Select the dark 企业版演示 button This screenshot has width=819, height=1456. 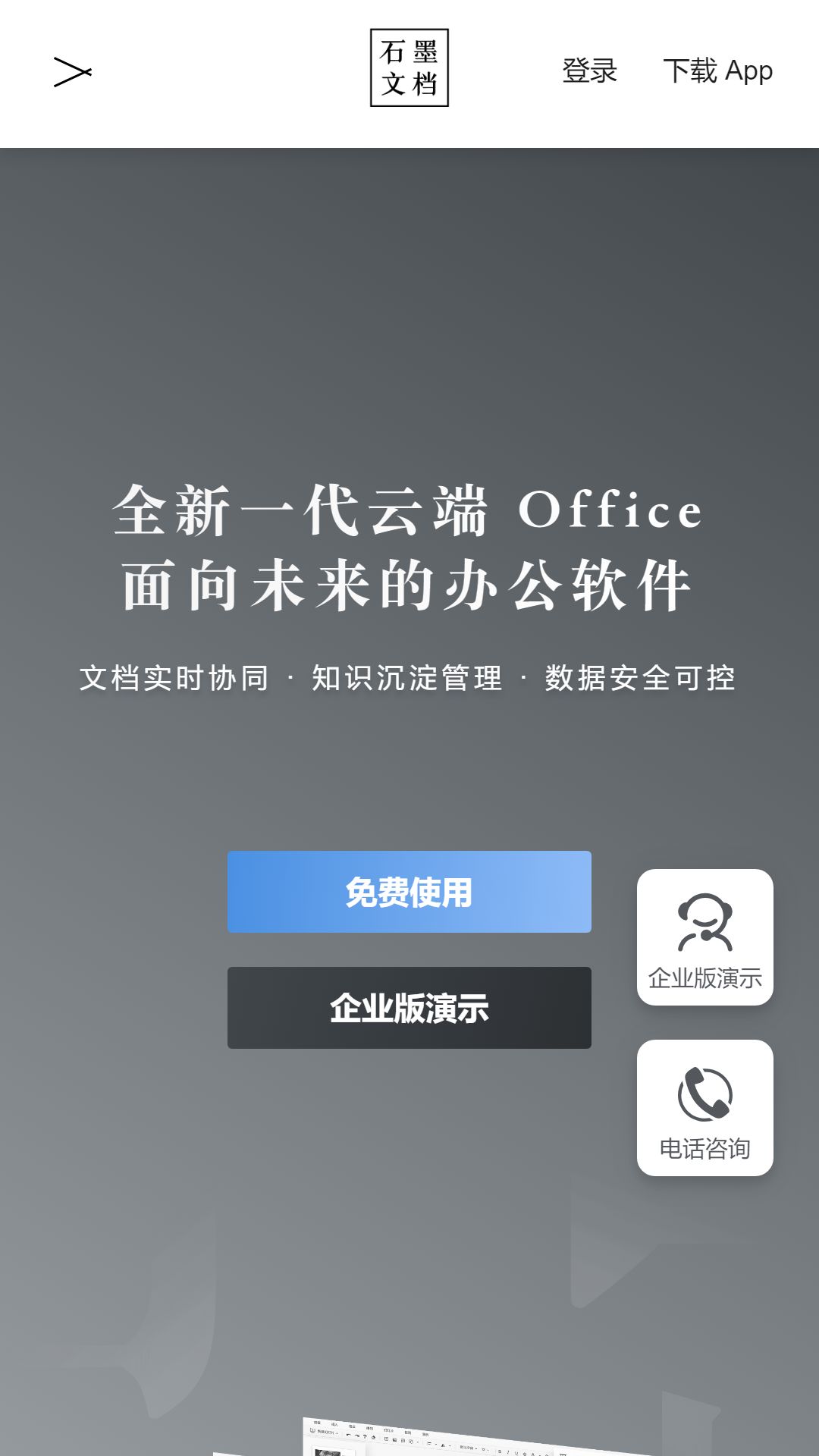[x=409, y=1008]
